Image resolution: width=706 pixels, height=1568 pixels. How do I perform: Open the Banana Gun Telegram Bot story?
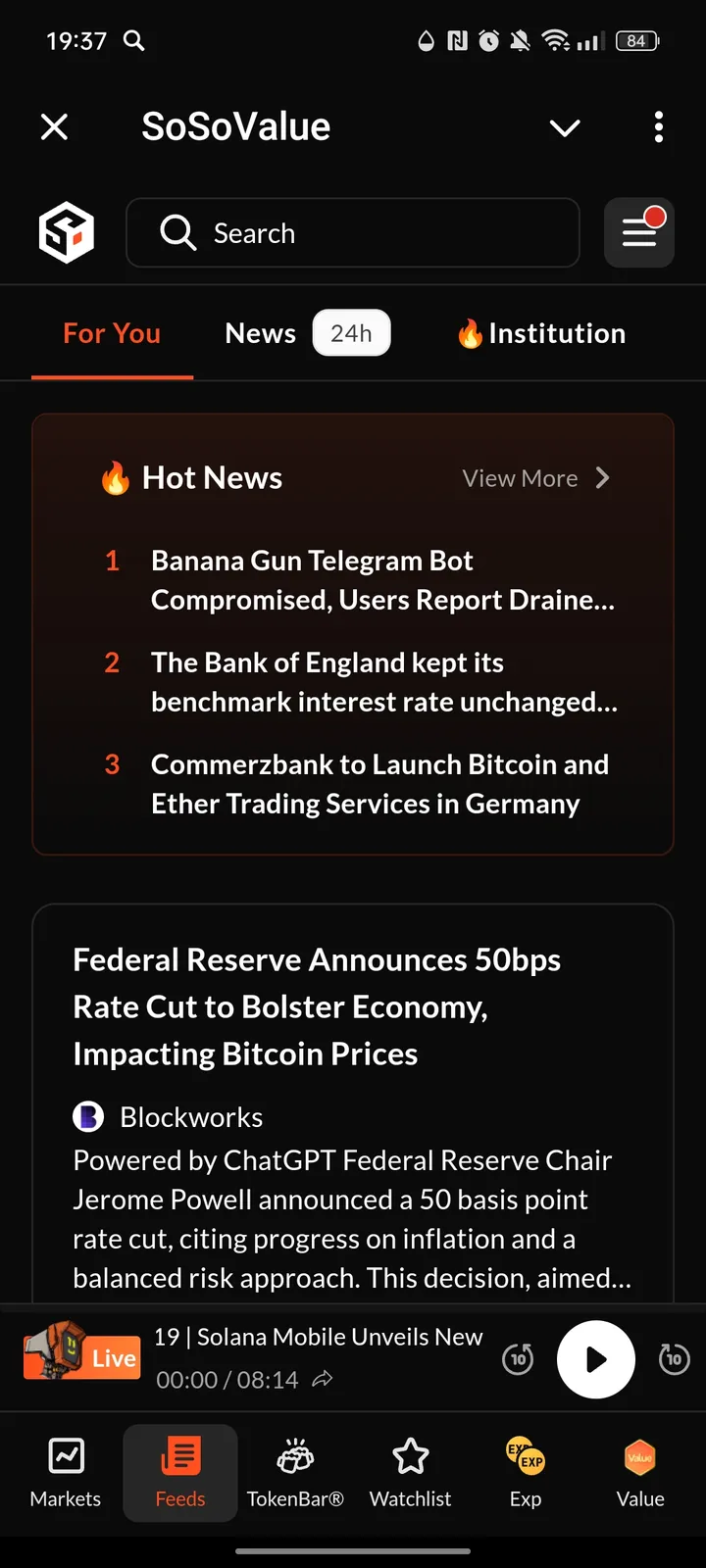[x=382, y=580]
